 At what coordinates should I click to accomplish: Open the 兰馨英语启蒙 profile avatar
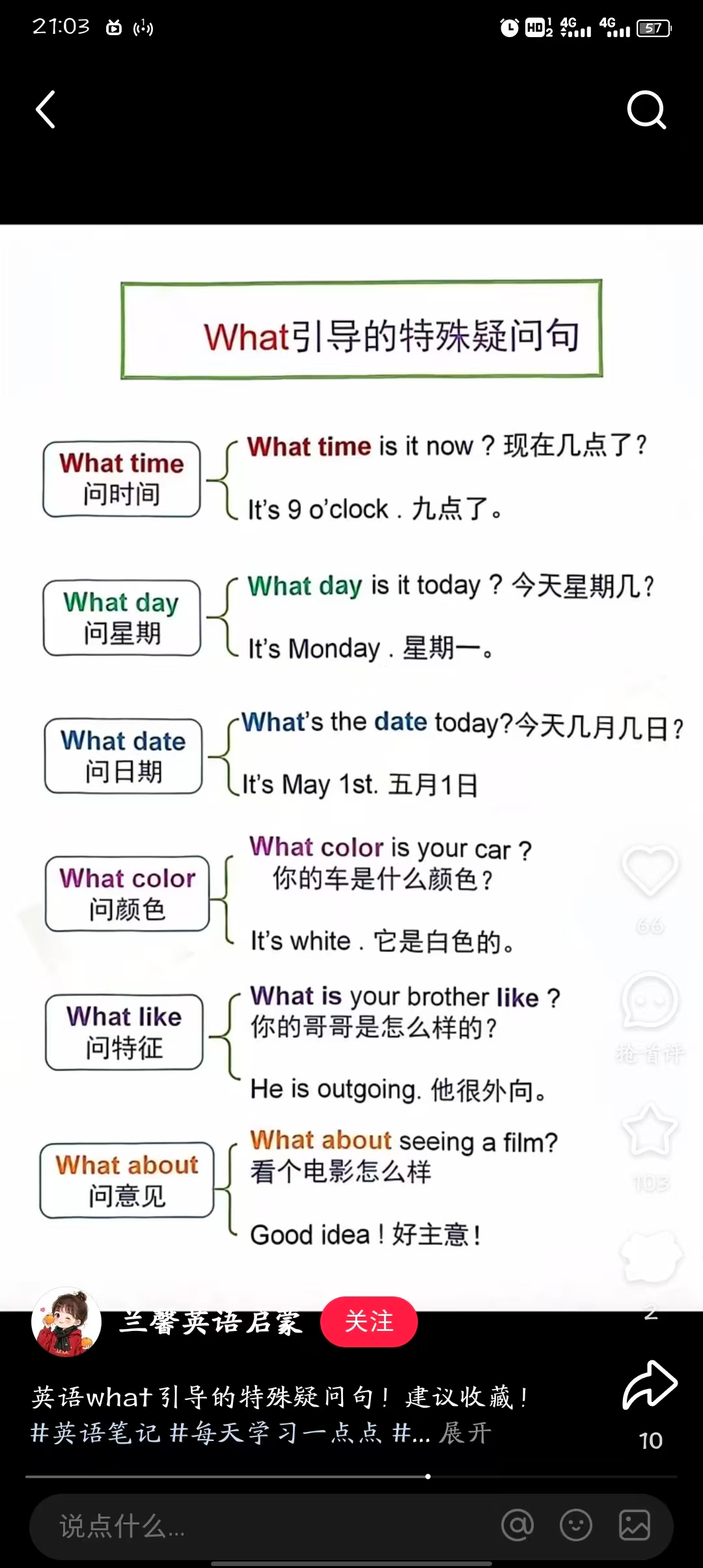(x=66, y=1322)
